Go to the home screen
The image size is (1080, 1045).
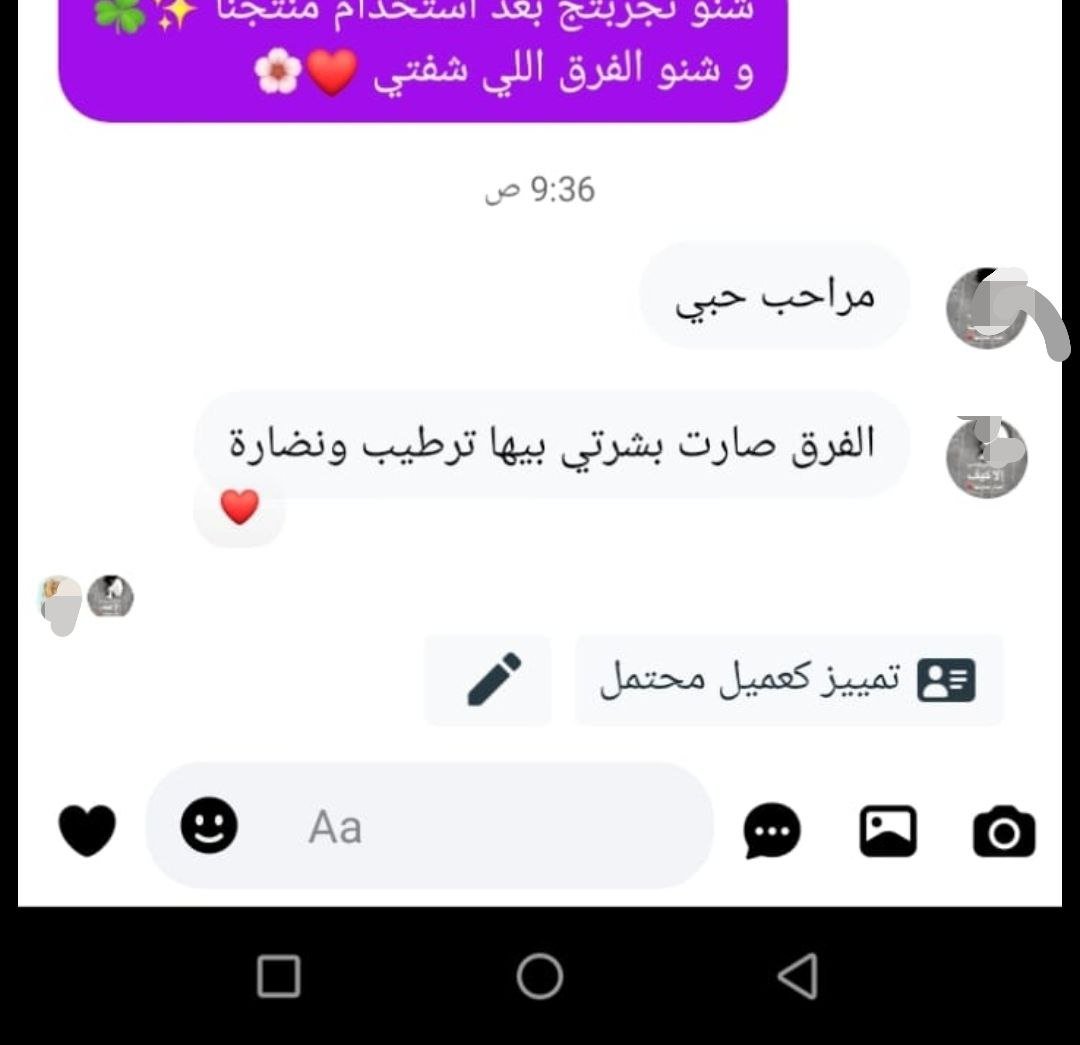[x=540, y=975]
